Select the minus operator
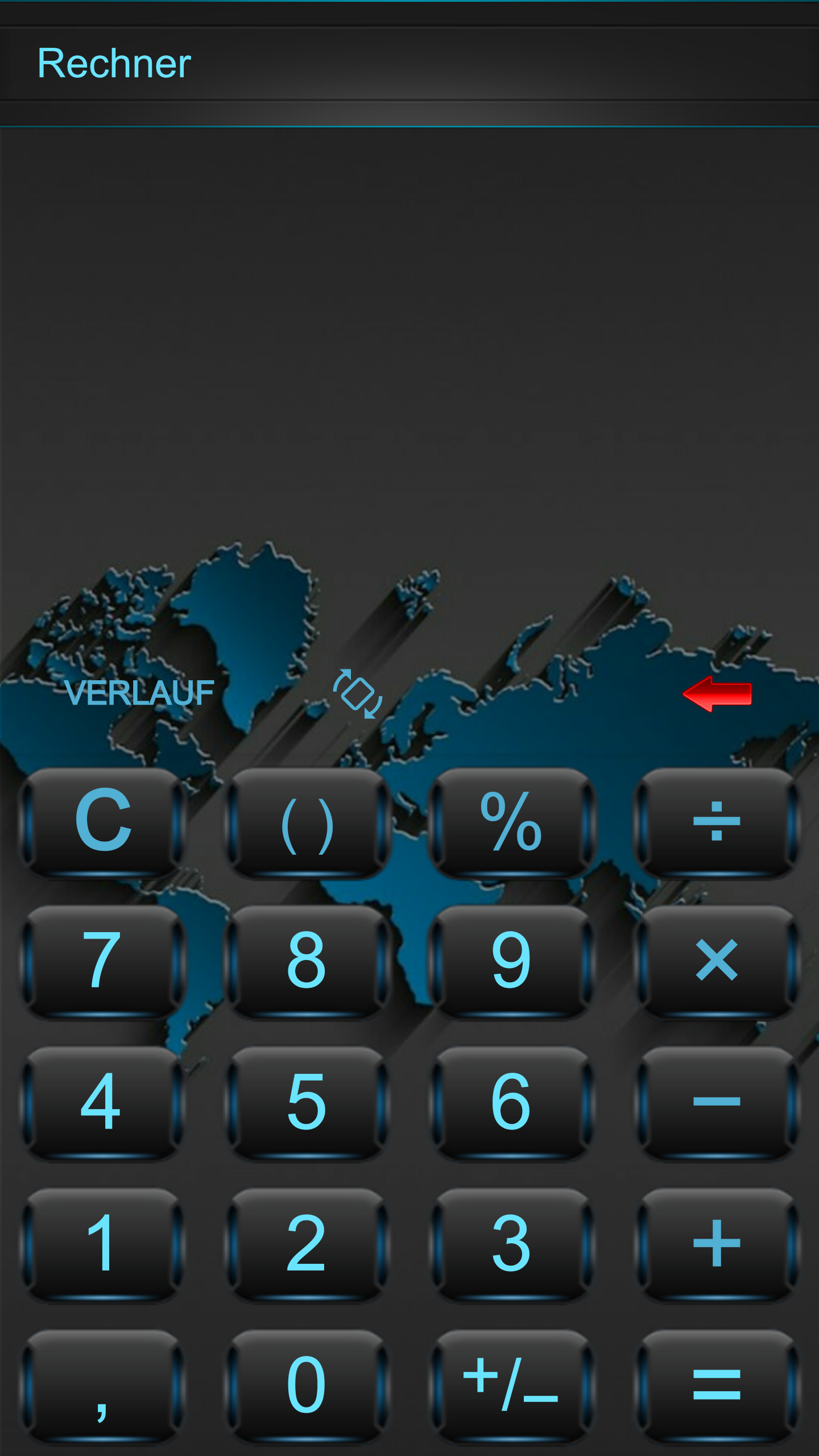 pyautogui.click(x=717, y=1102)
